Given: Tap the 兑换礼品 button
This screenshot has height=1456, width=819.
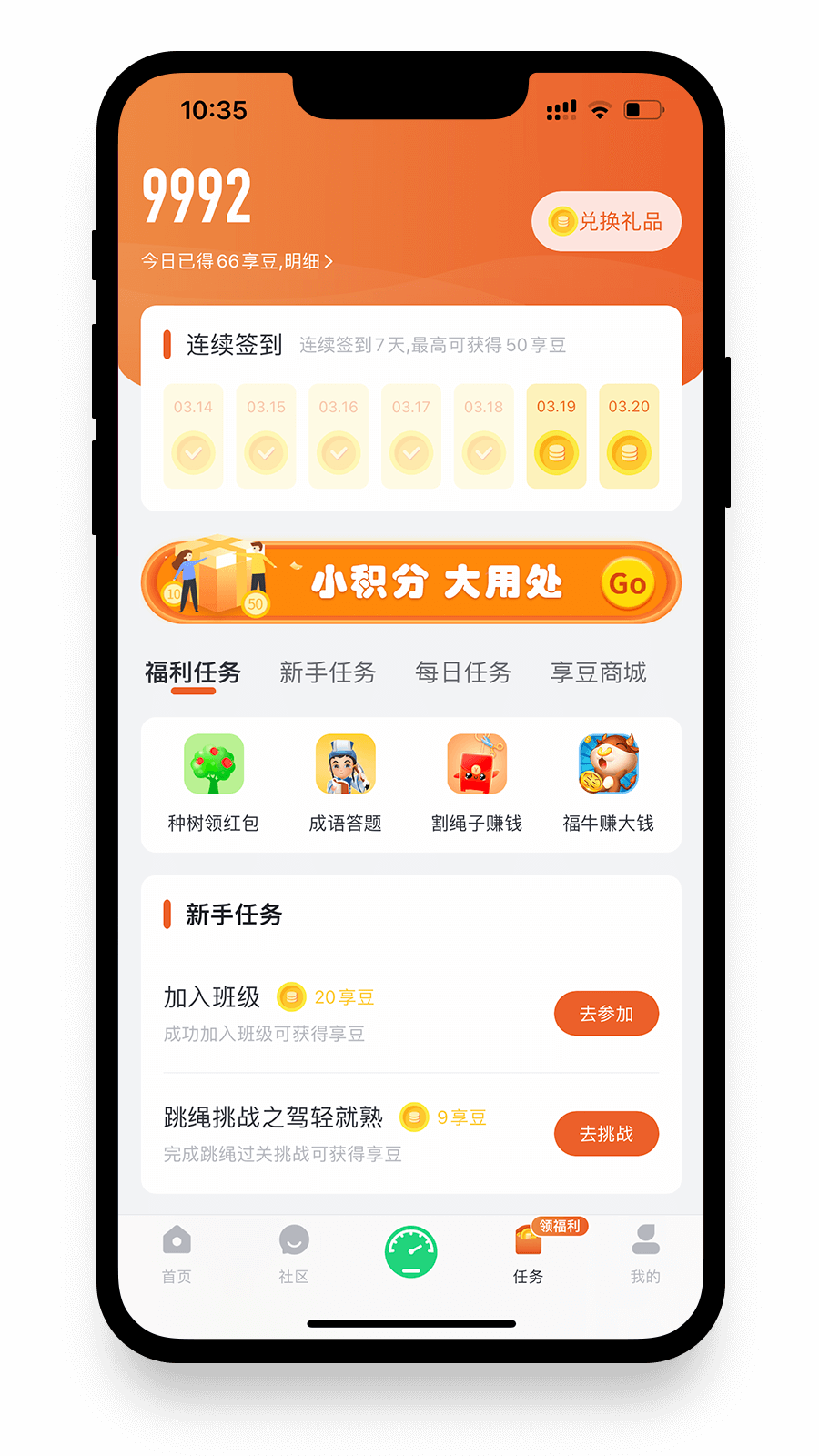Looking at the screenshot, I should tap(606, 221).
